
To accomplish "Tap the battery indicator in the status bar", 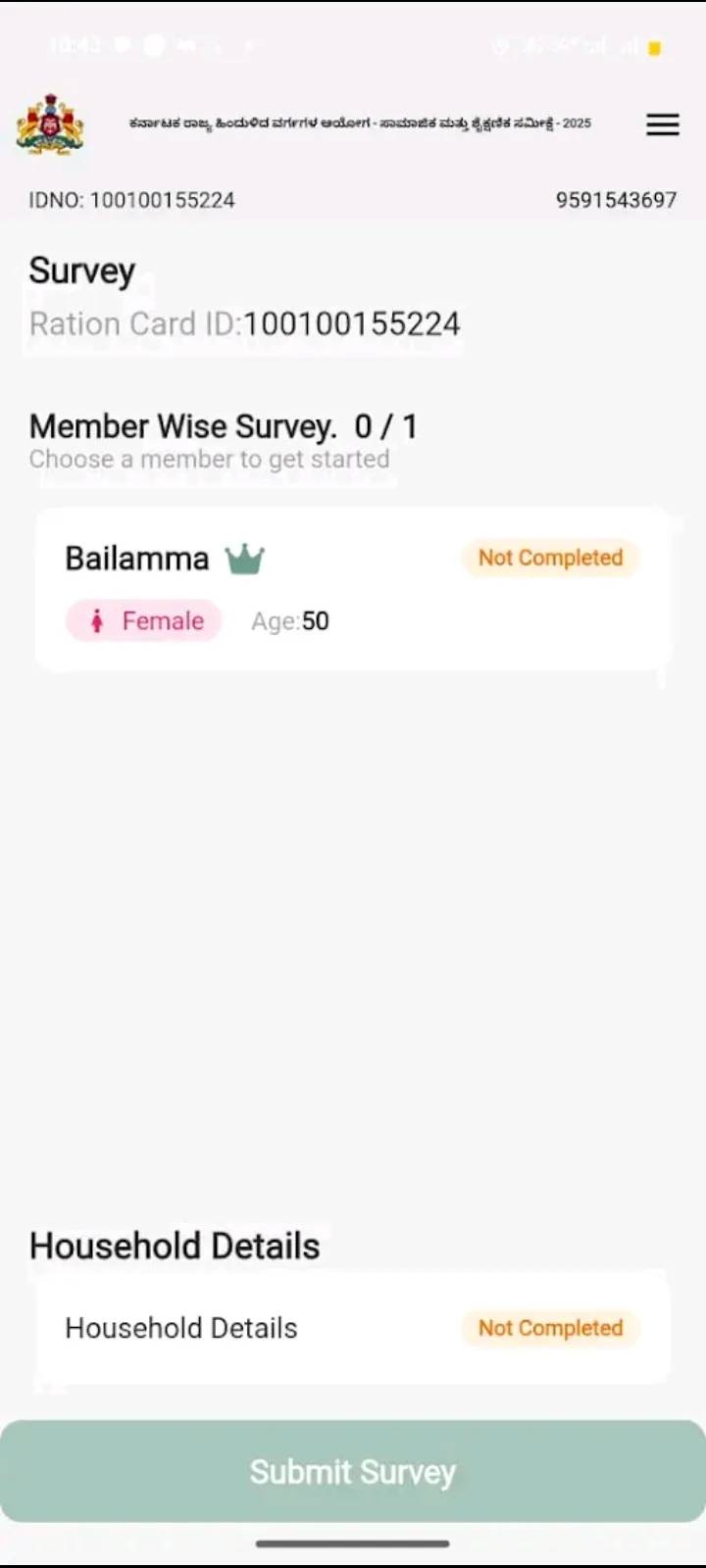I will [655, 46].
